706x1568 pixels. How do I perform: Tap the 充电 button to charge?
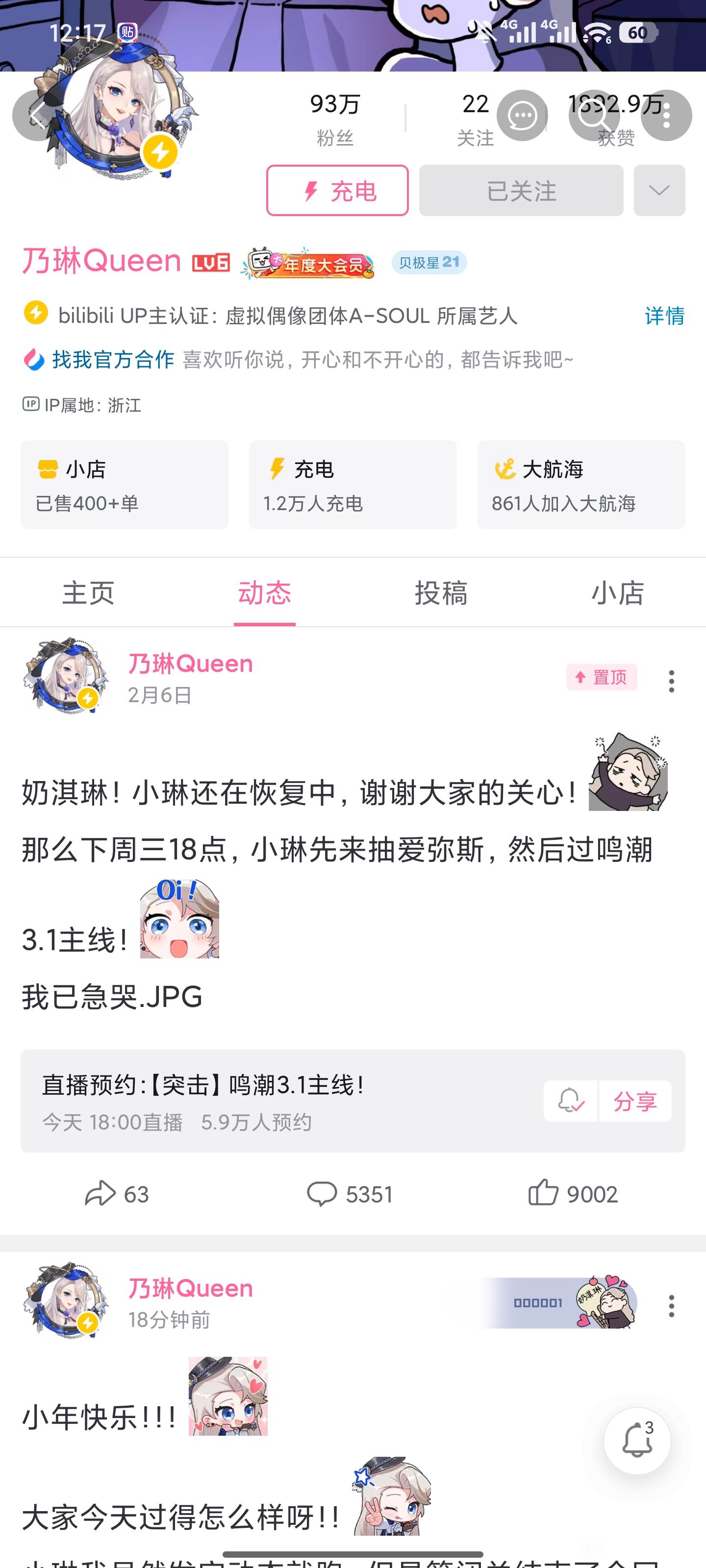click(x=337, y=191)
